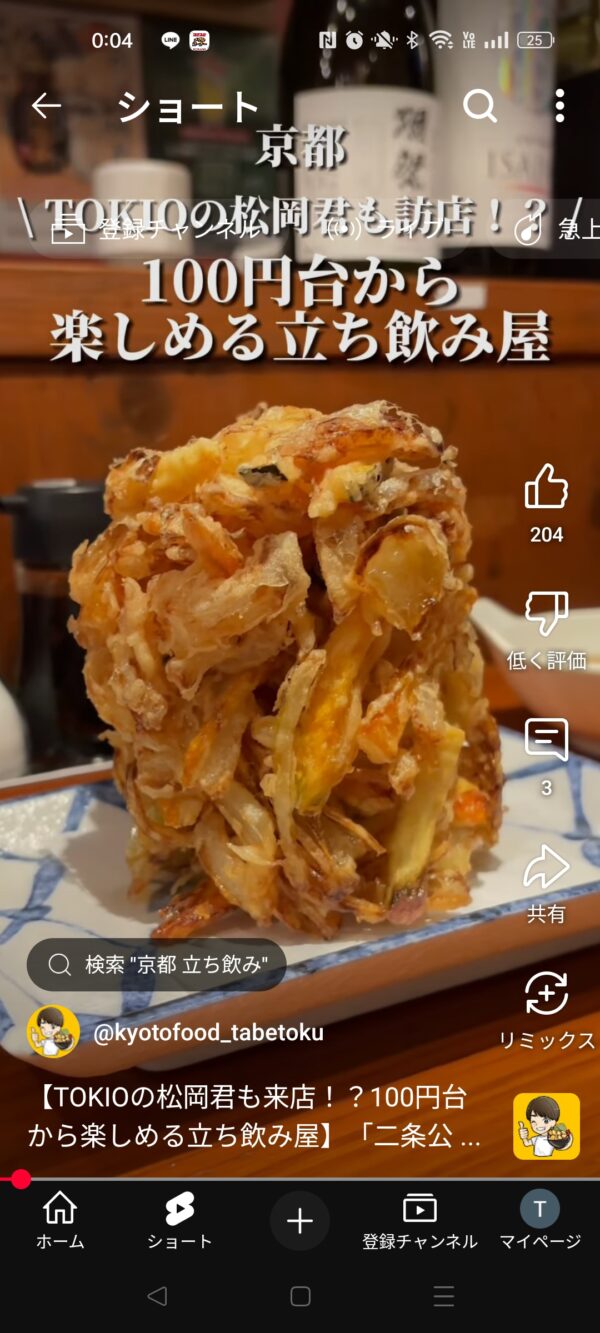Go back with the top-left arrow
Screen dimensions: 600x1333
coord(46,106)
